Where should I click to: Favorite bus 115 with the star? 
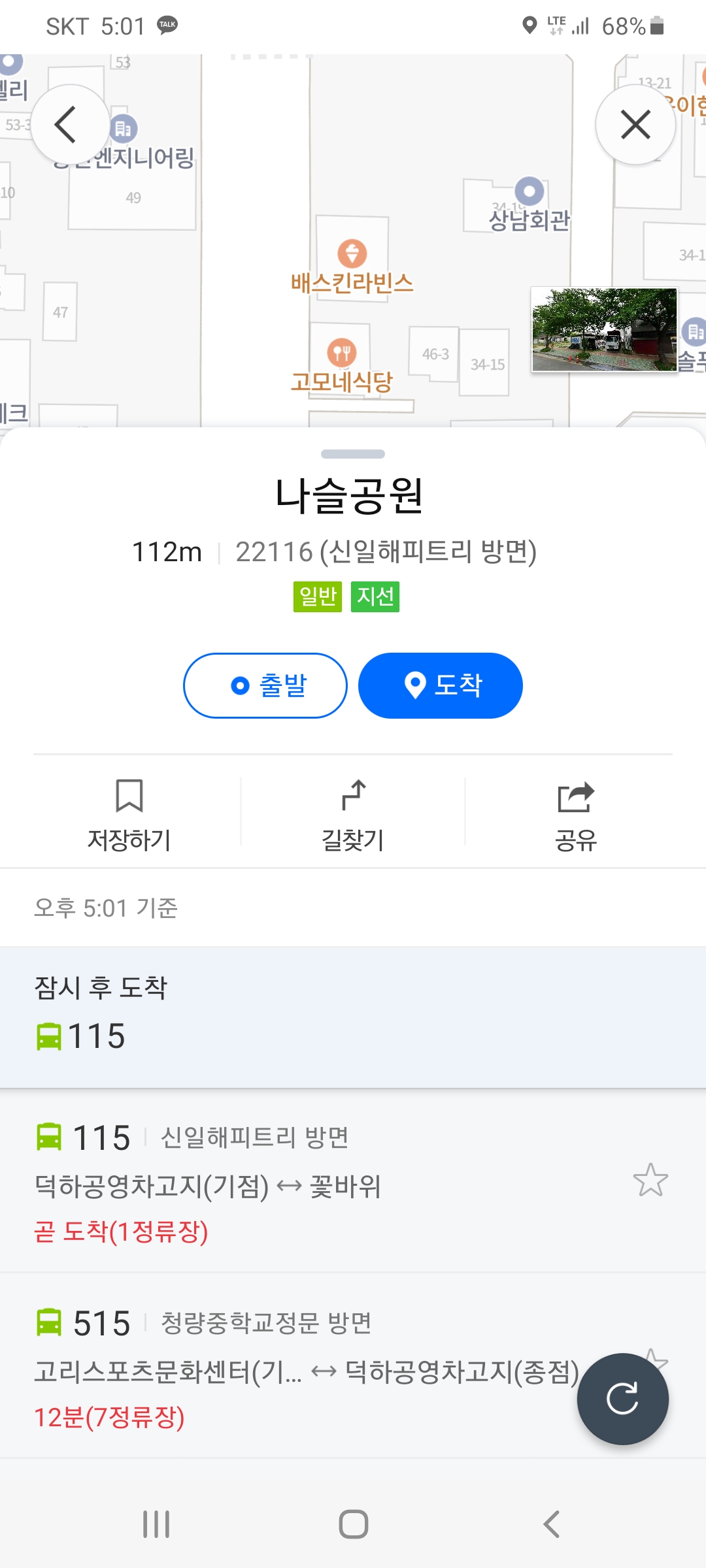pos(650,1180)
